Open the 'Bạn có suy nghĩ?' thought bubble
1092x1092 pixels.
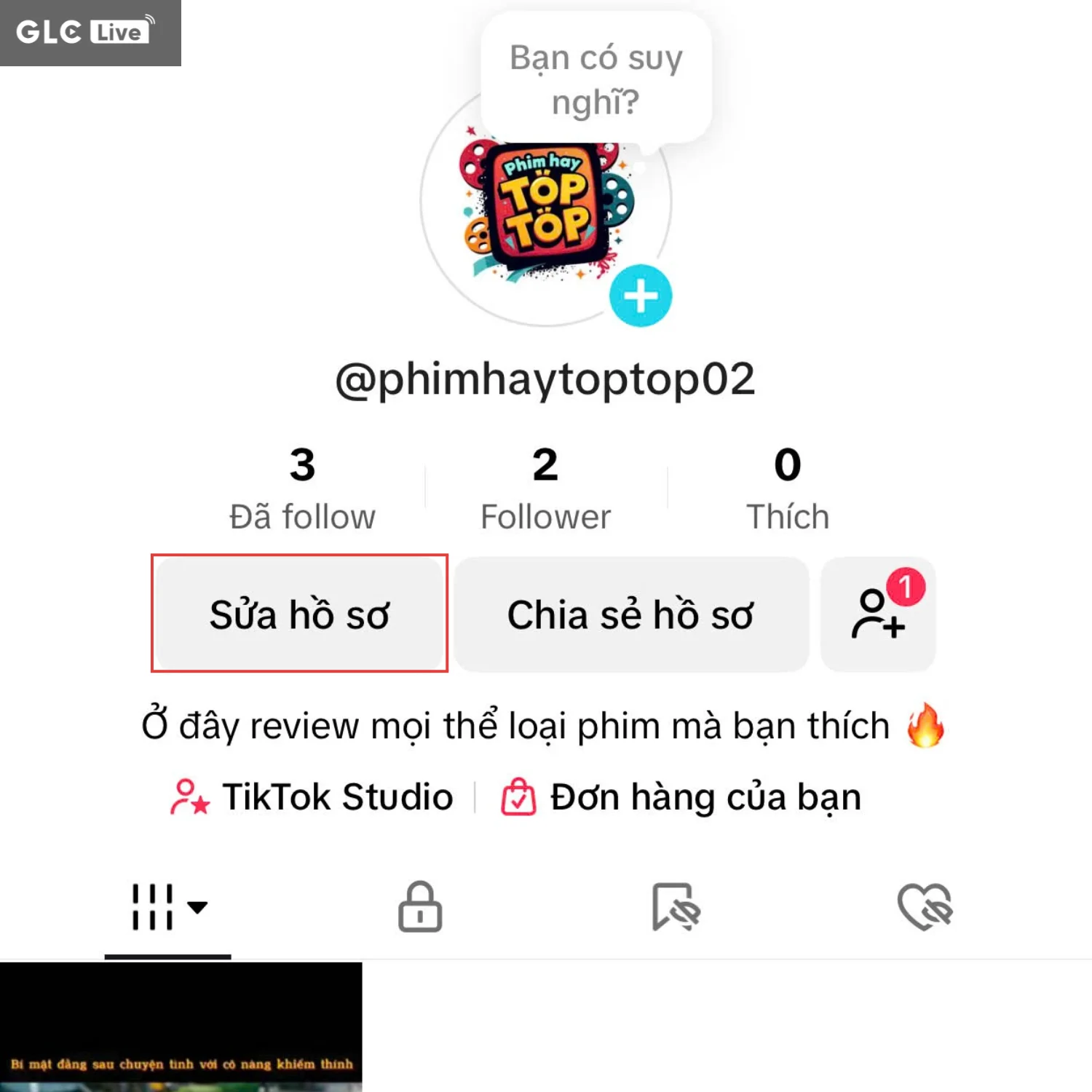click(596, 79)
